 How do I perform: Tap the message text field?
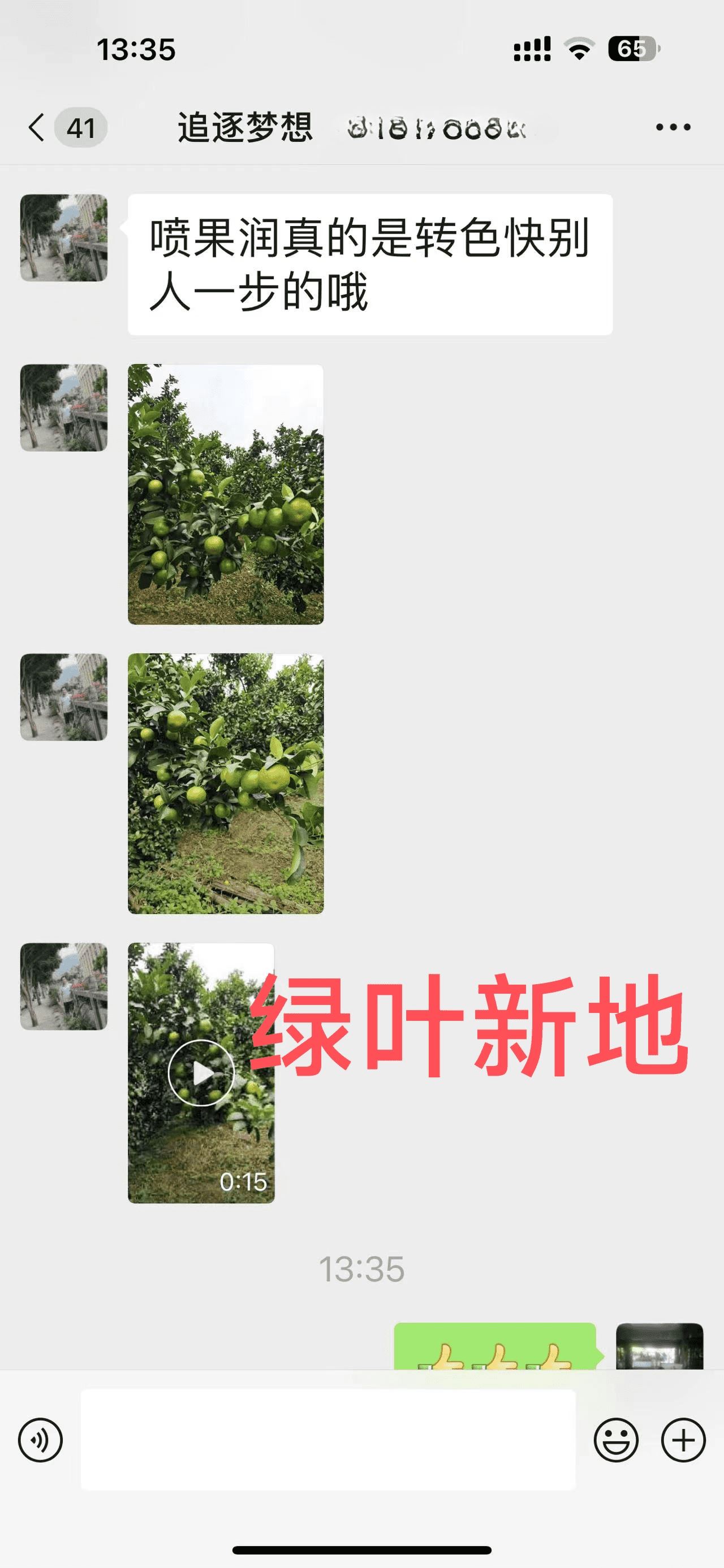327,1440
